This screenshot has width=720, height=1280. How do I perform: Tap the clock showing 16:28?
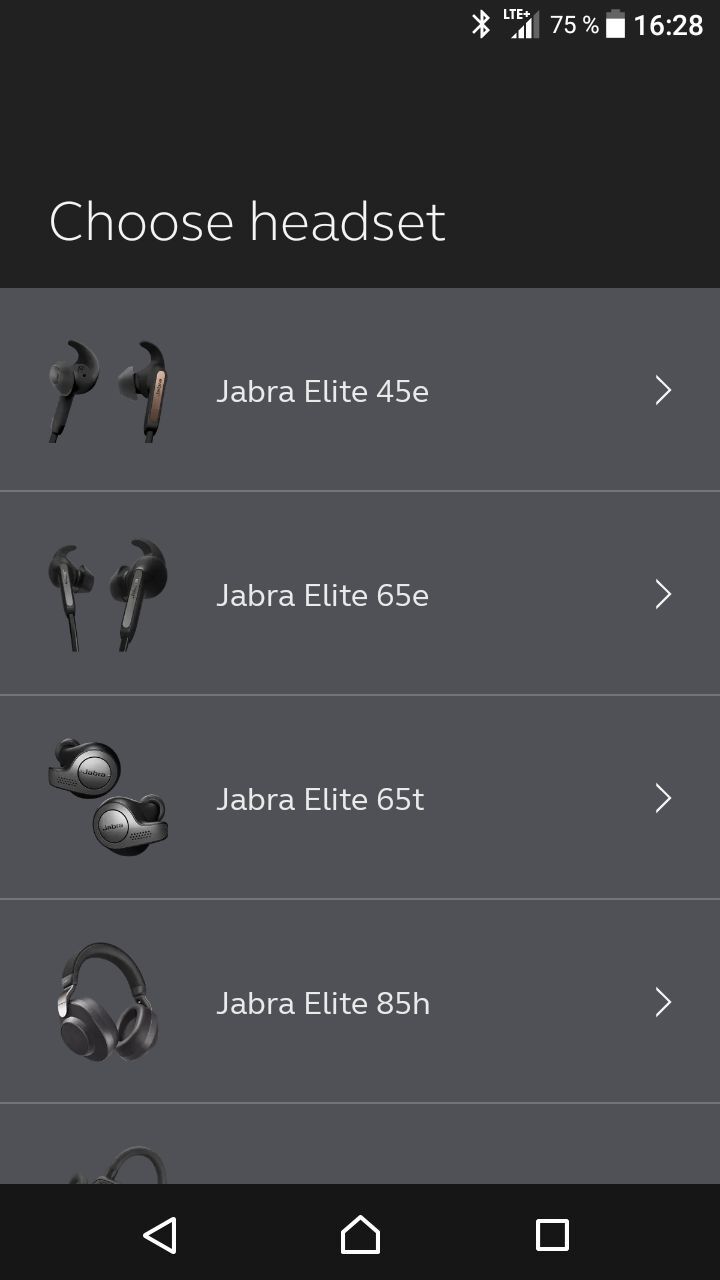672,24
